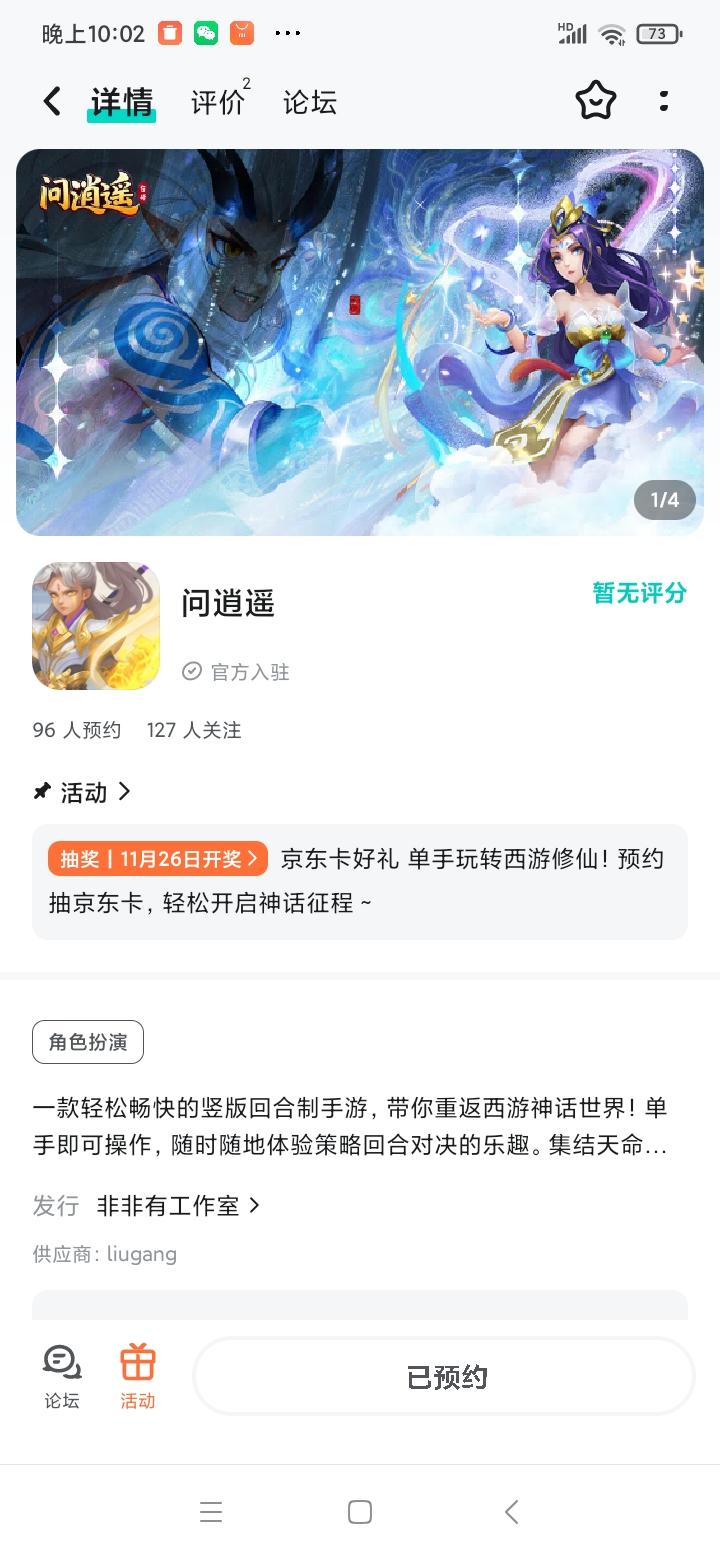Open the three-dot more options menu
Viewport: 720px width, 1560px height.
point(664,101)
